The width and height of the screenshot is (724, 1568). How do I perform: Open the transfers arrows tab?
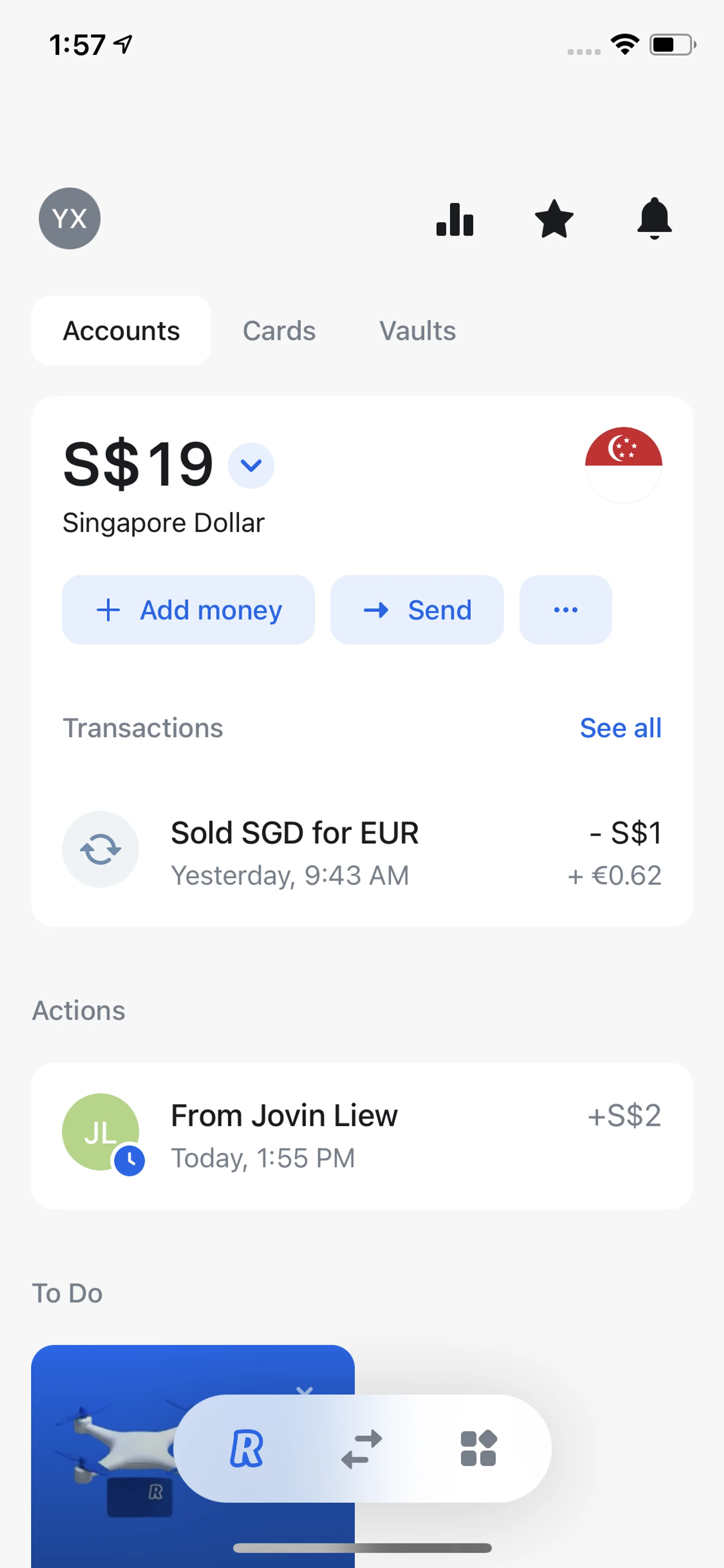click(x=362, y=1449)
